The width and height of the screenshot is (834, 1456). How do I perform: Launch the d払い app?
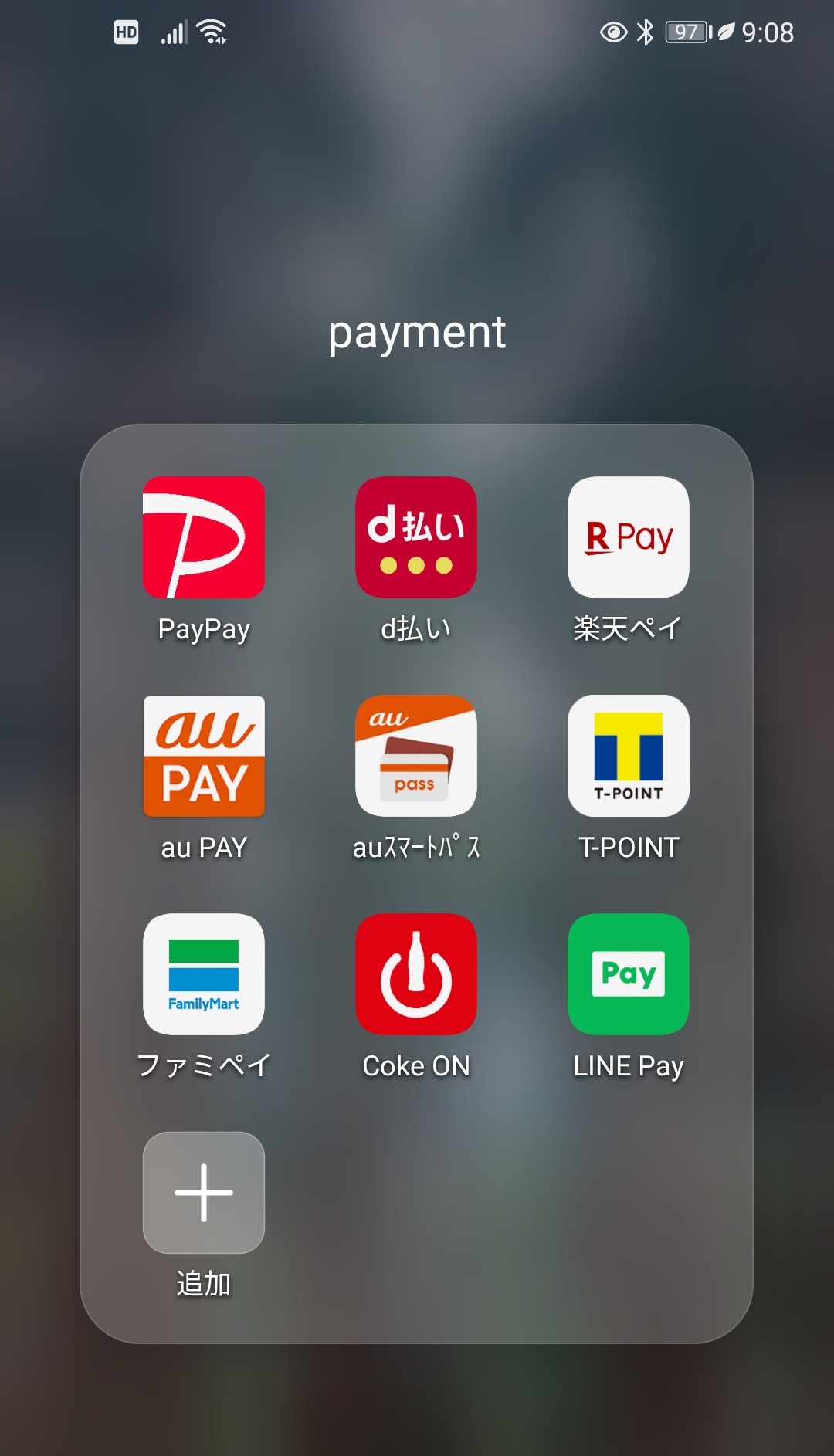click(416, 537)
